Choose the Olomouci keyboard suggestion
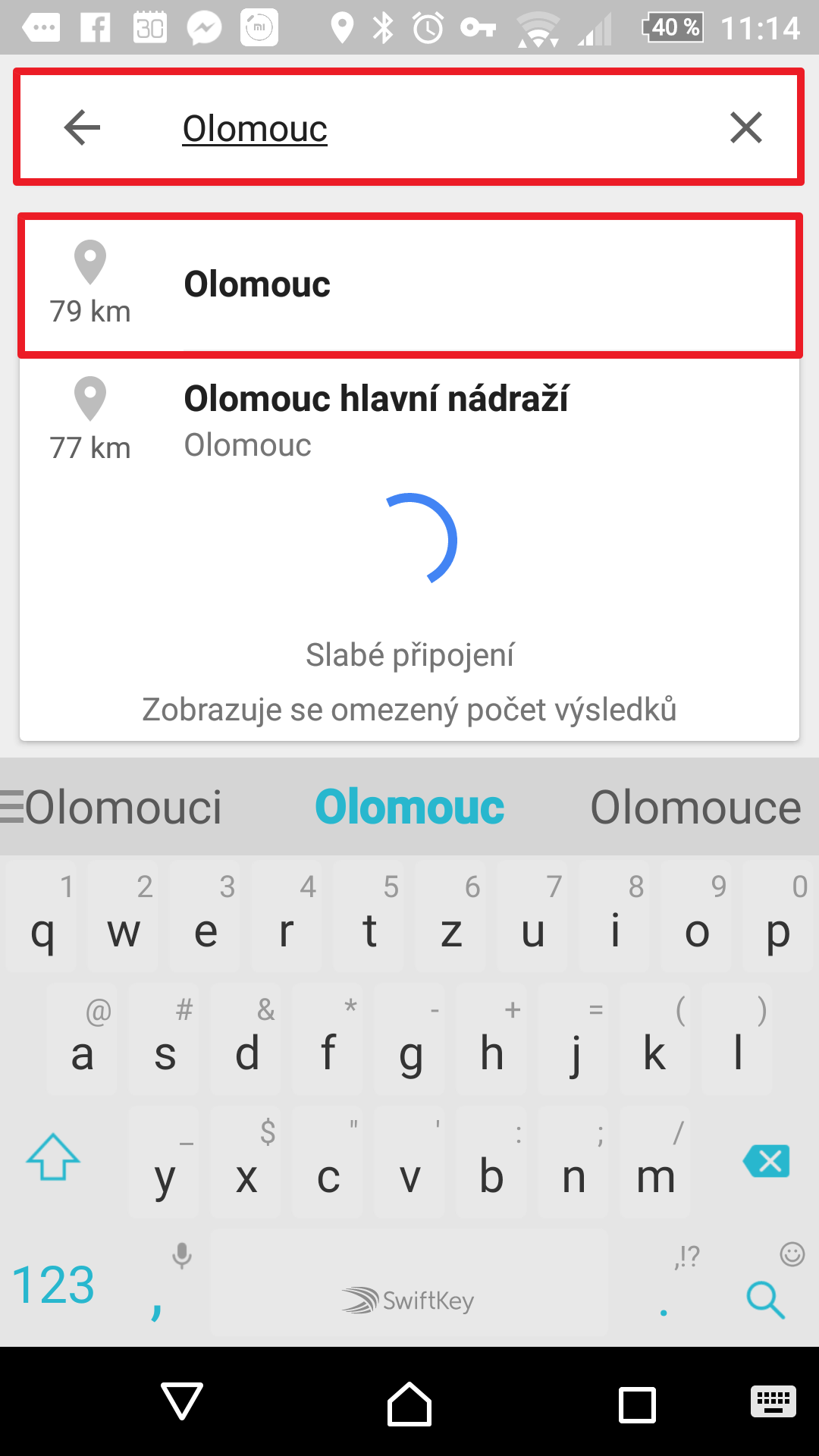 [123, 807]
